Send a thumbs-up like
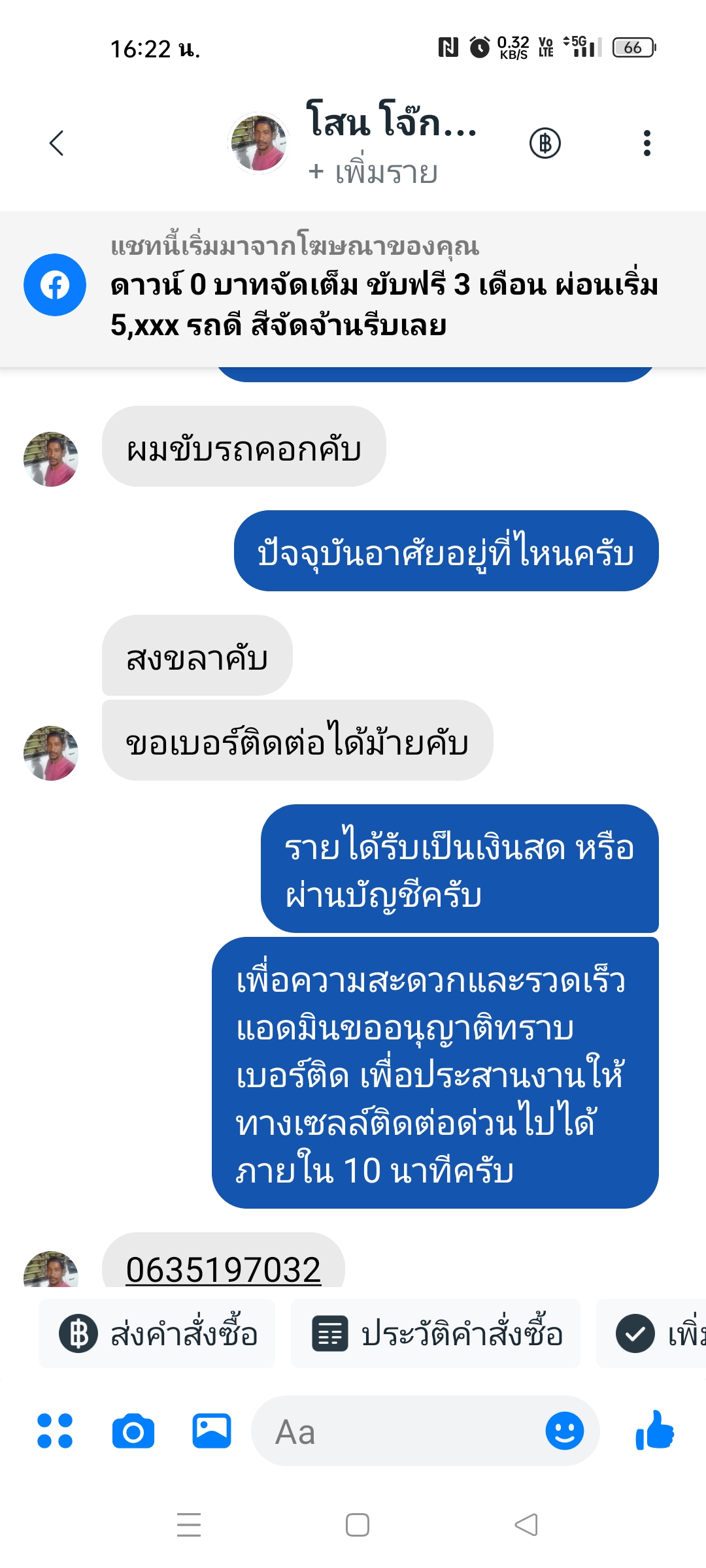 click(654, 1431)
